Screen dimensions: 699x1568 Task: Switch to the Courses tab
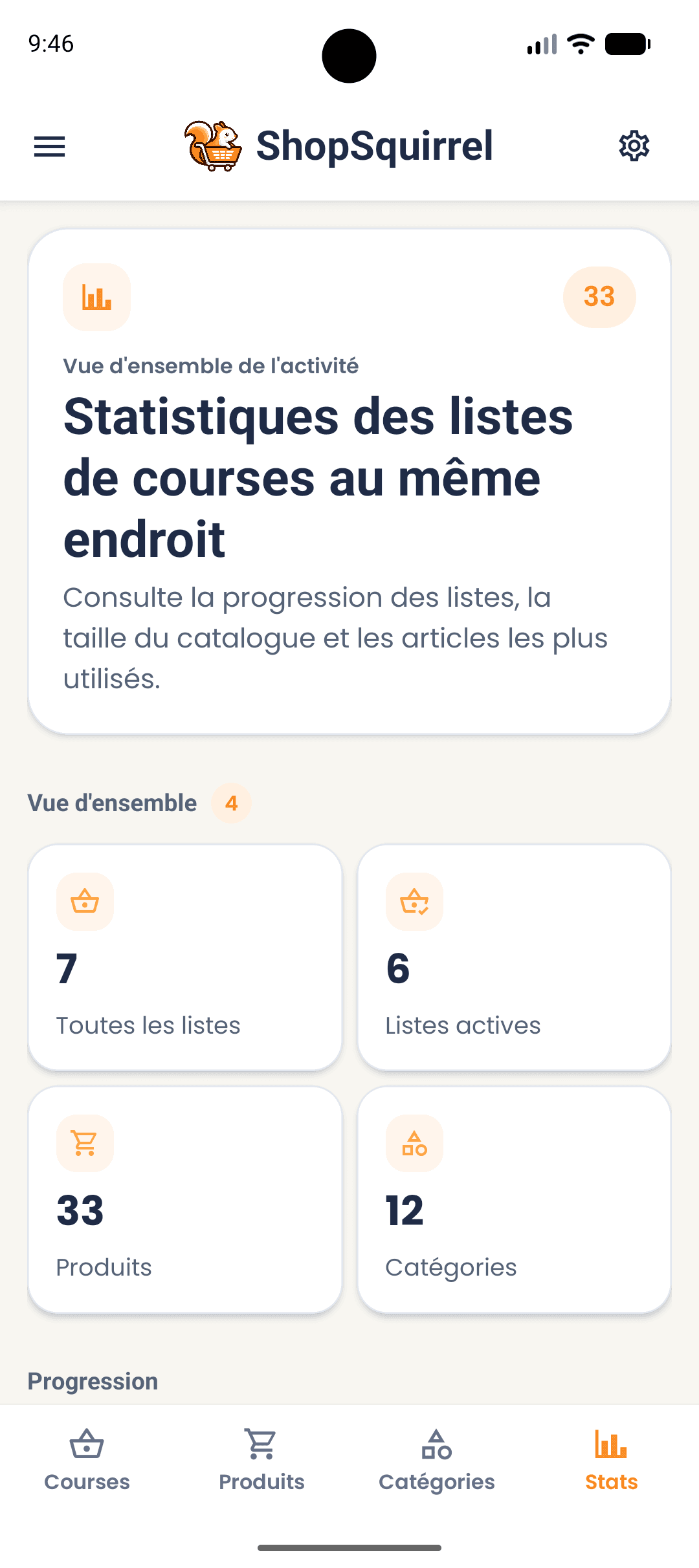87,1459
